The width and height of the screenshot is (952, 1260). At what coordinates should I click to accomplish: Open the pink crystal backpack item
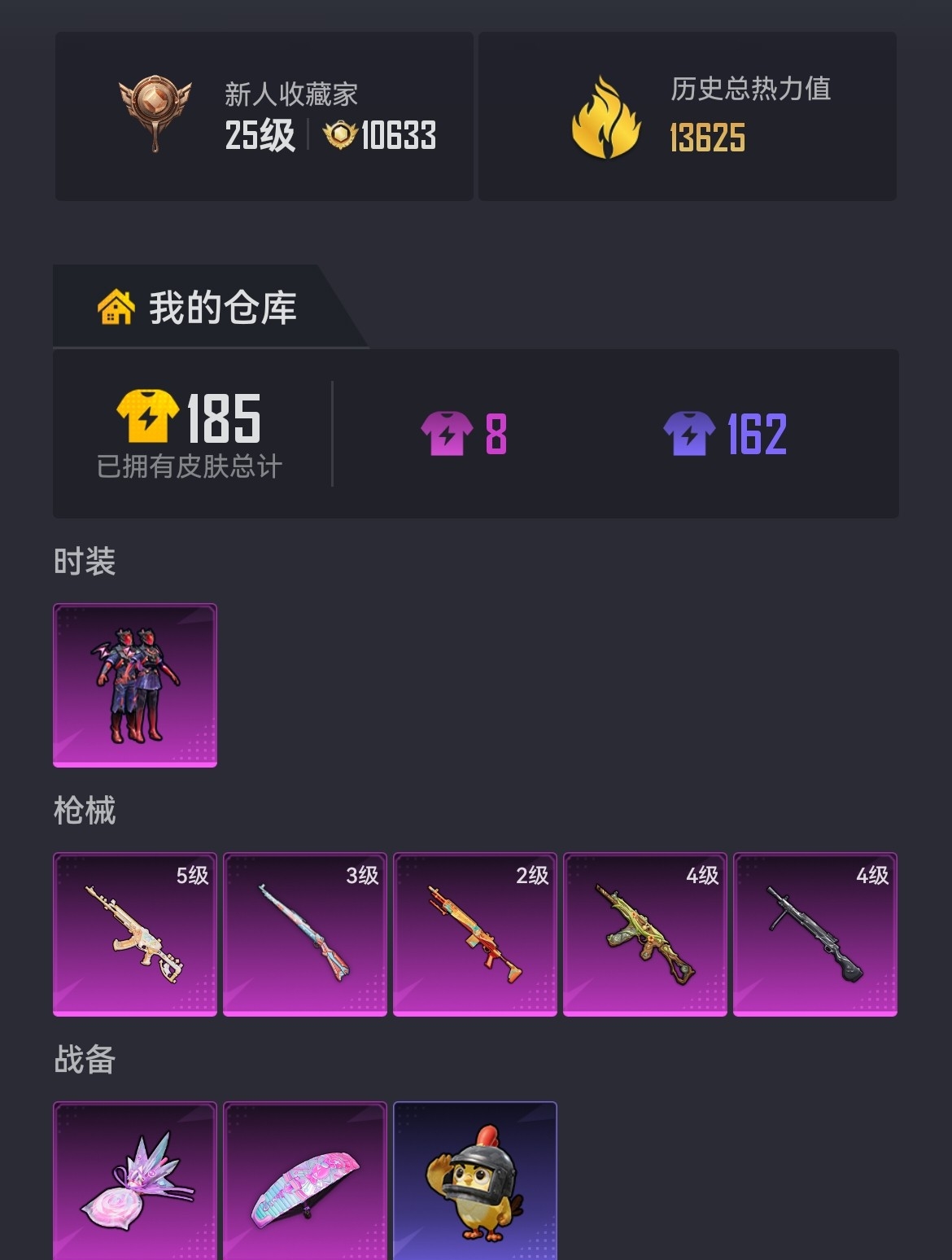(135, 1180)
